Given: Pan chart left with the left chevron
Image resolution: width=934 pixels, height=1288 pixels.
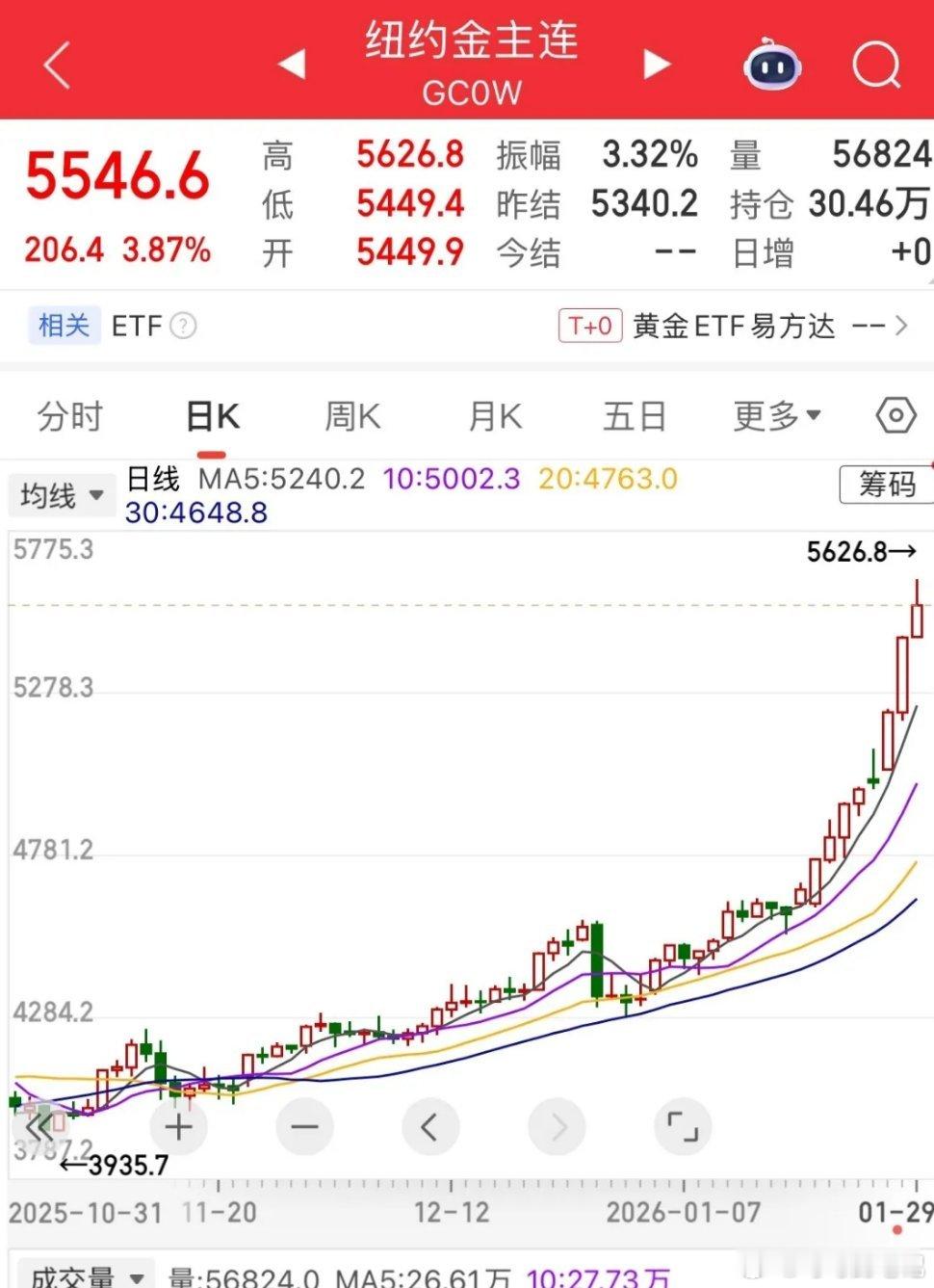Looking at the screenshot, I should (430, 1125).
